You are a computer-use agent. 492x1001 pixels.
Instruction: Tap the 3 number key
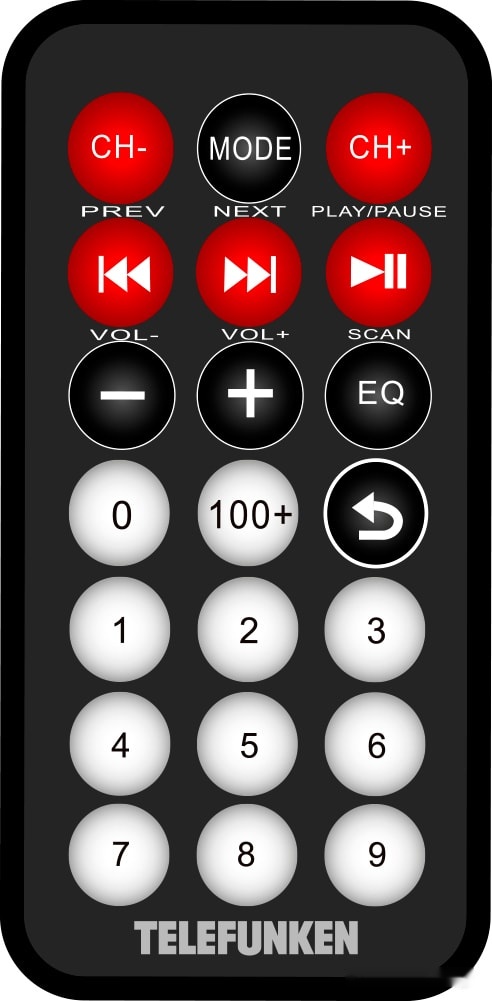click(x=376, y=630)
